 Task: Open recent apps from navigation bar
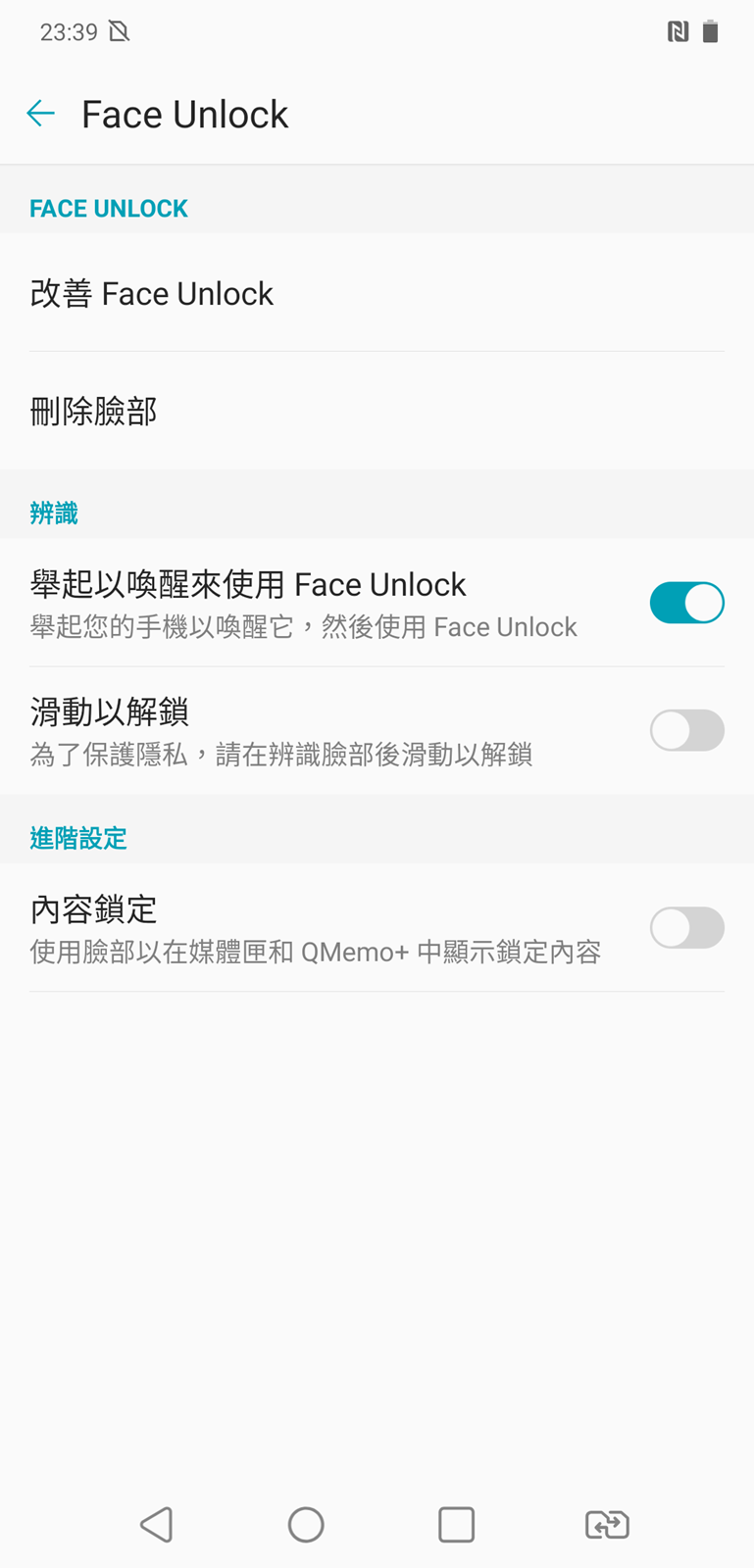tap(456, 1525)
